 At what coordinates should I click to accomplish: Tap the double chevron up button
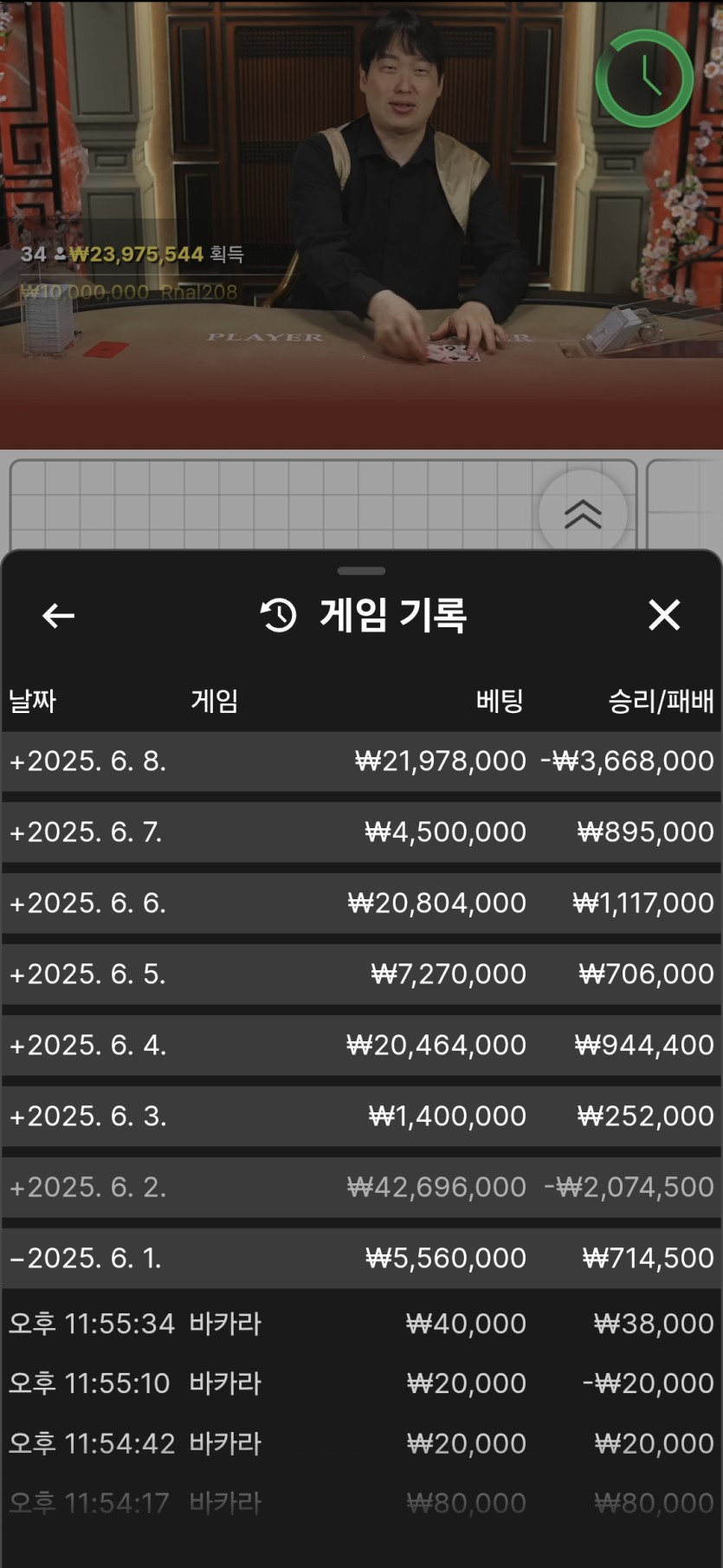tap(583, 514)
